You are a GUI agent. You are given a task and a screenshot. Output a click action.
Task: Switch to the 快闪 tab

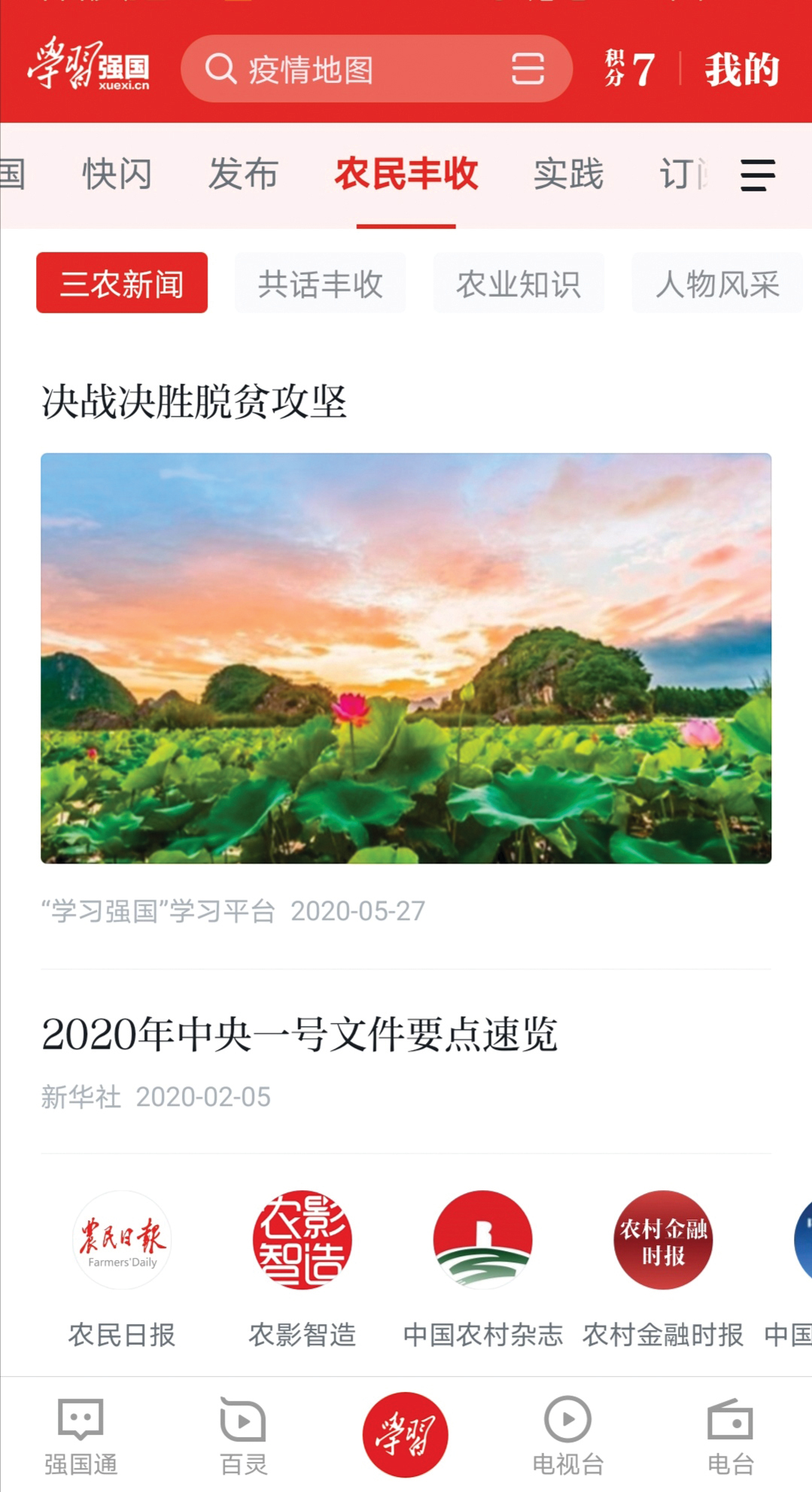117,175
